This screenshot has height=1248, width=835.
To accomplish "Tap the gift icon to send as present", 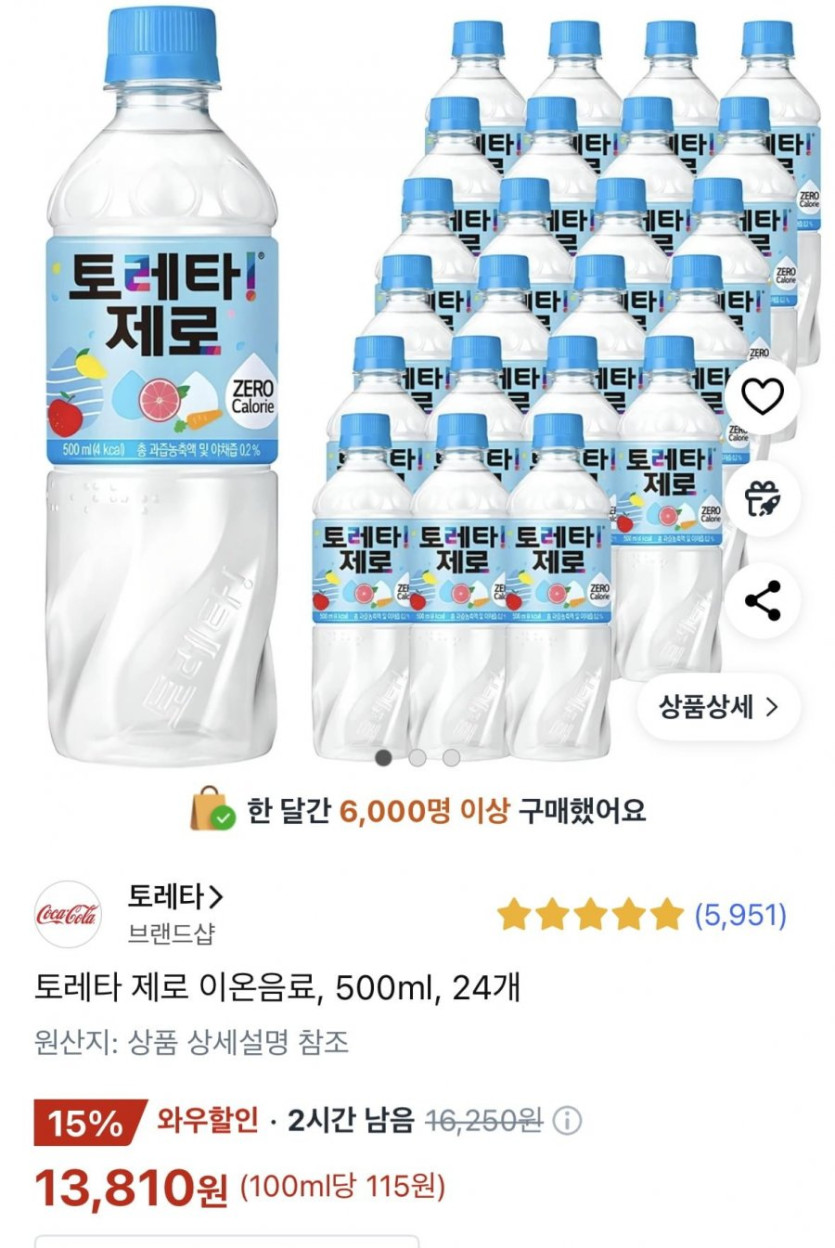I will point(763,499).
